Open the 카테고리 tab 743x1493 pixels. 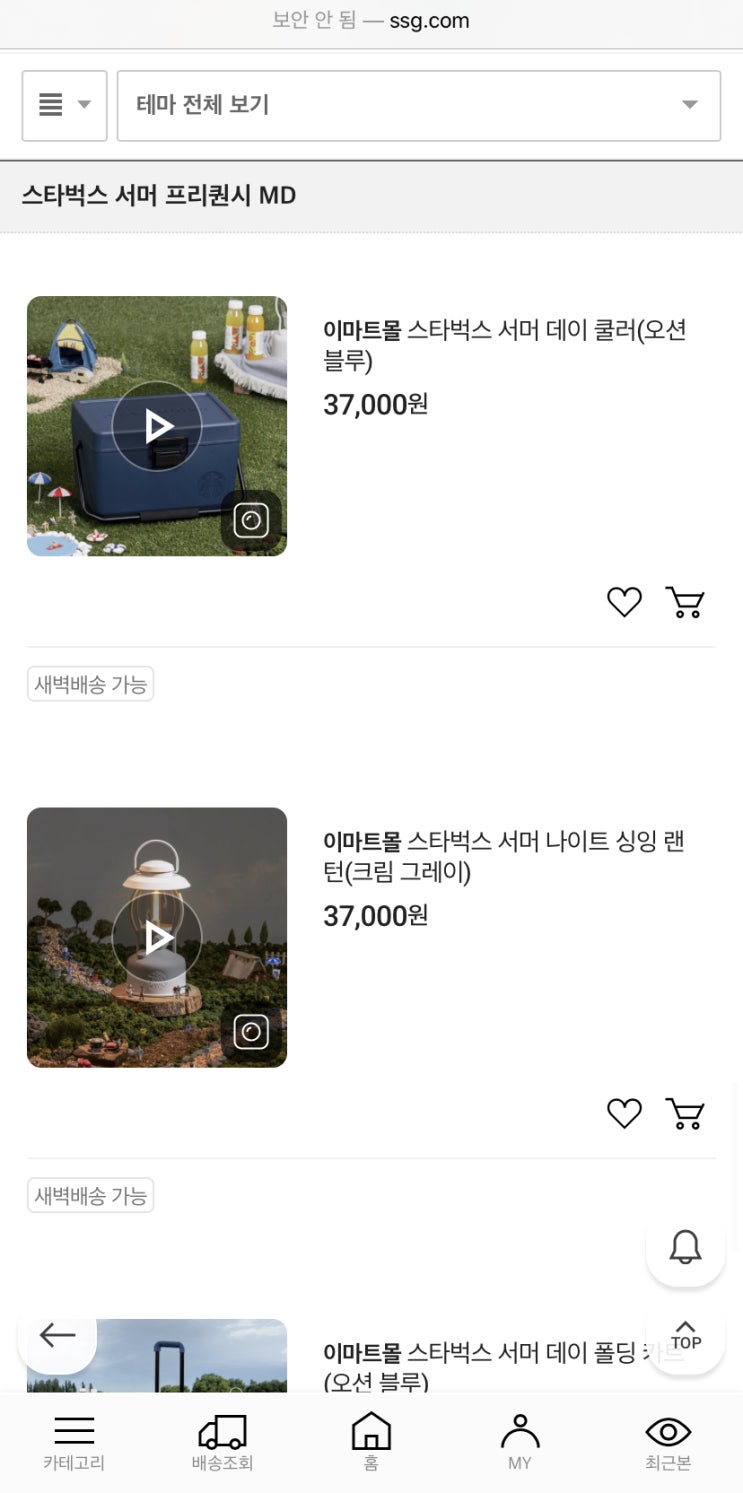pyautogui.click(x=74, y=1443)
